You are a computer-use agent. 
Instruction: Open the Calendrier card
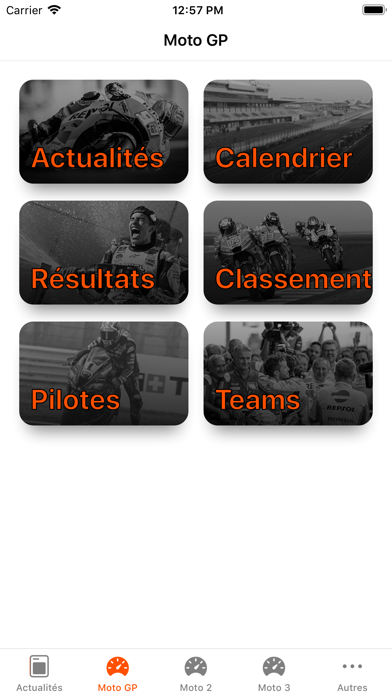click(288, 131)
